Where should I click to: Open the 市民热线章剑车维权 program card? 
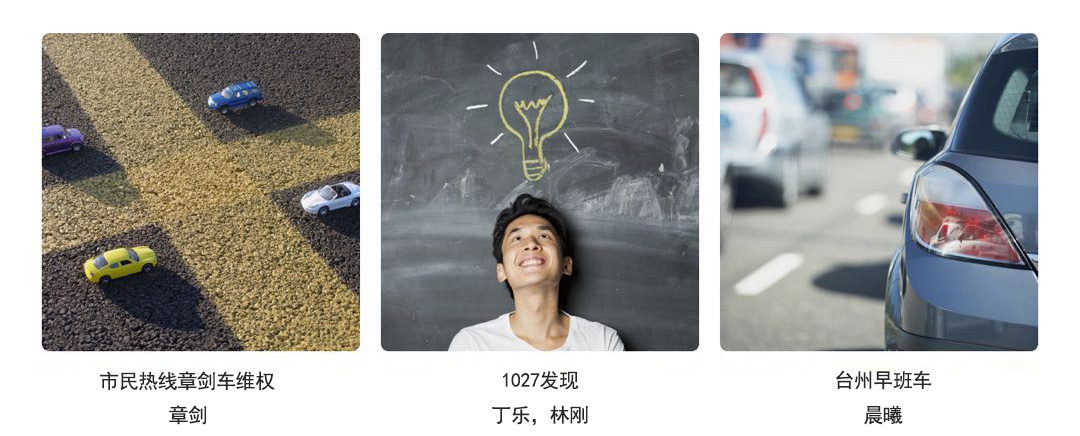200,192
